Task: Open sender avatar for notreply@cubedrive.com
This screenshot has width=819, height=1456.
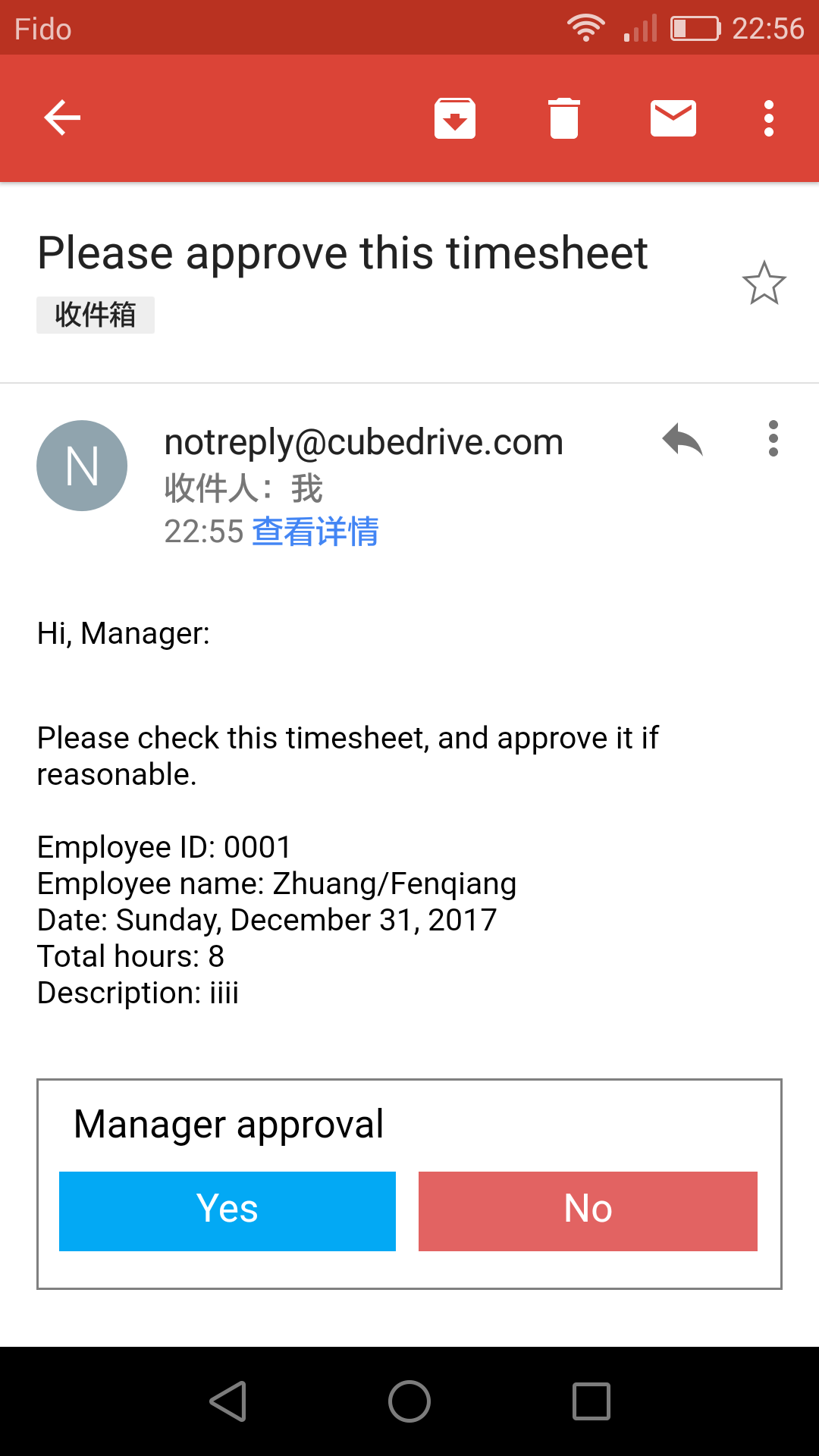Action: (82, 466)
